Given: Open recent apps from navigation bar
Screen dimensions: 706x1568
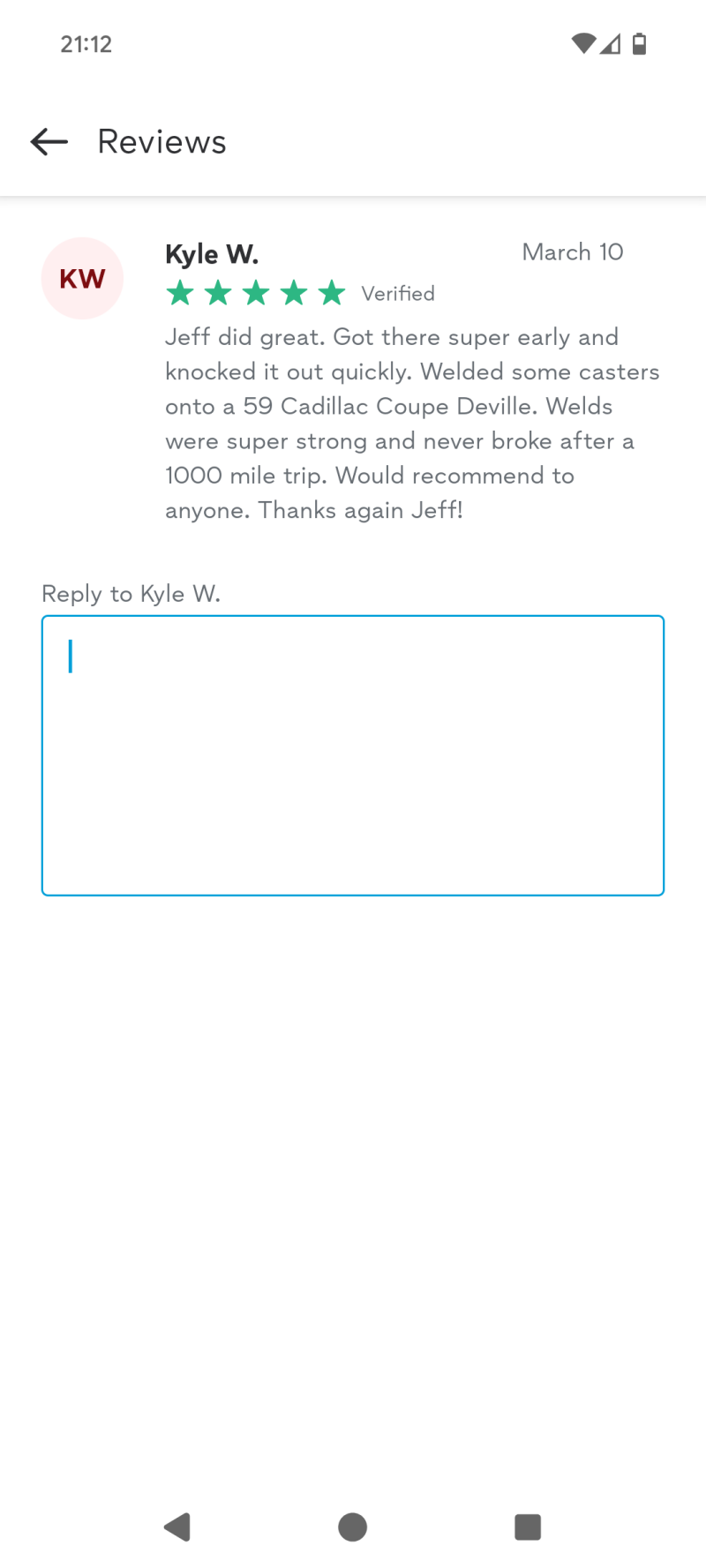Looking at the screenshot, I should [527, 1527].
